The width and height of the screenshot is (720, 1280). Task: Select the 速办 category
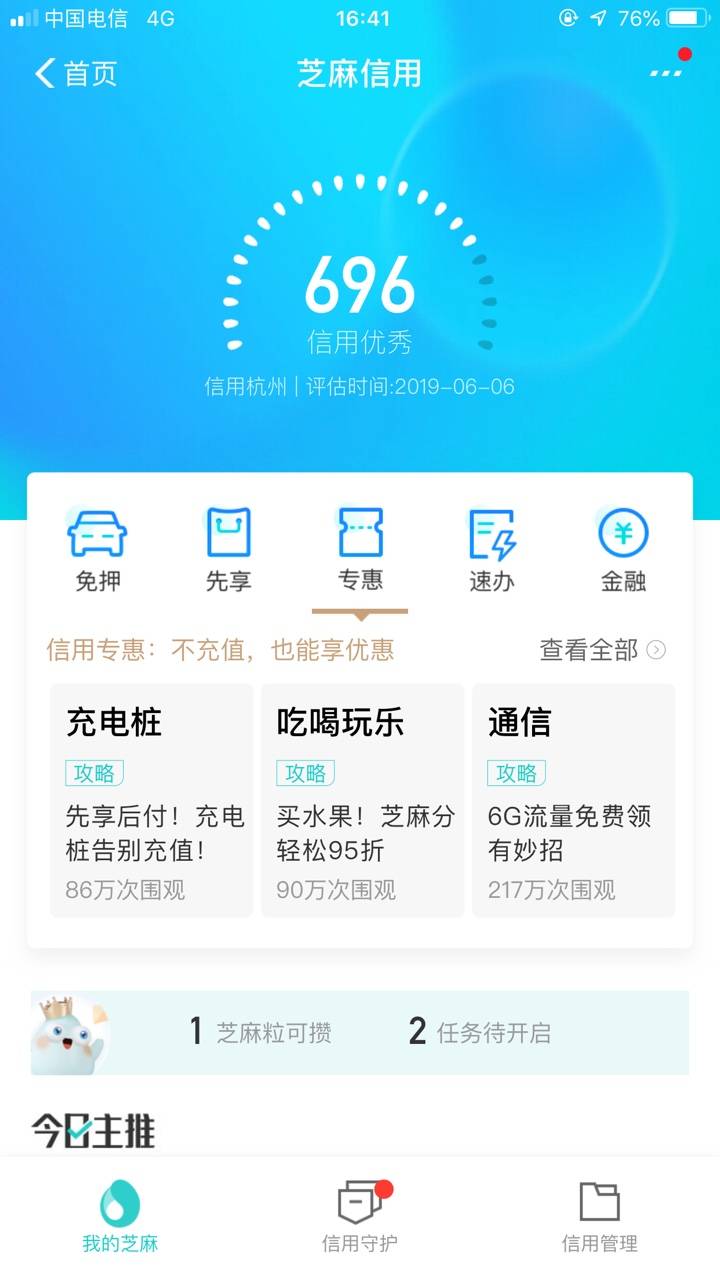[x=492, y=550]
